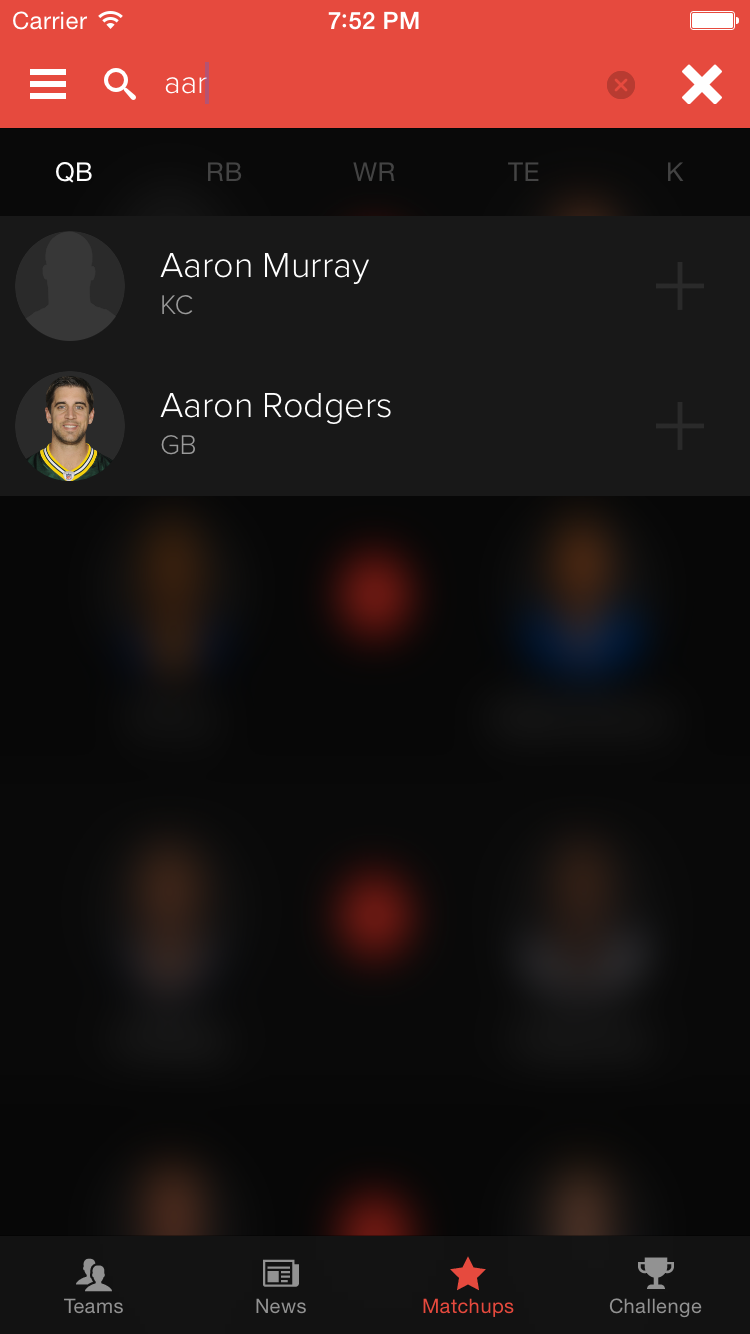Select the QB position tab
Screen dimensions: 750x1334
tap(74, 172)
